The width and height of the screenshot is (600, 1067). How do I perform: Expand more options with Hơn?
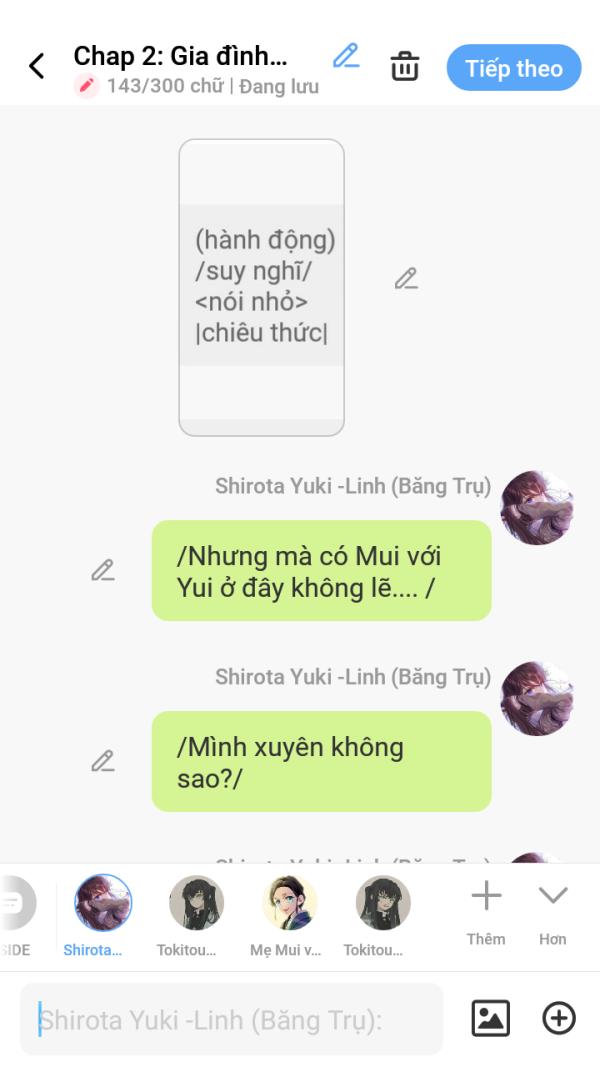tap(552, 909)
